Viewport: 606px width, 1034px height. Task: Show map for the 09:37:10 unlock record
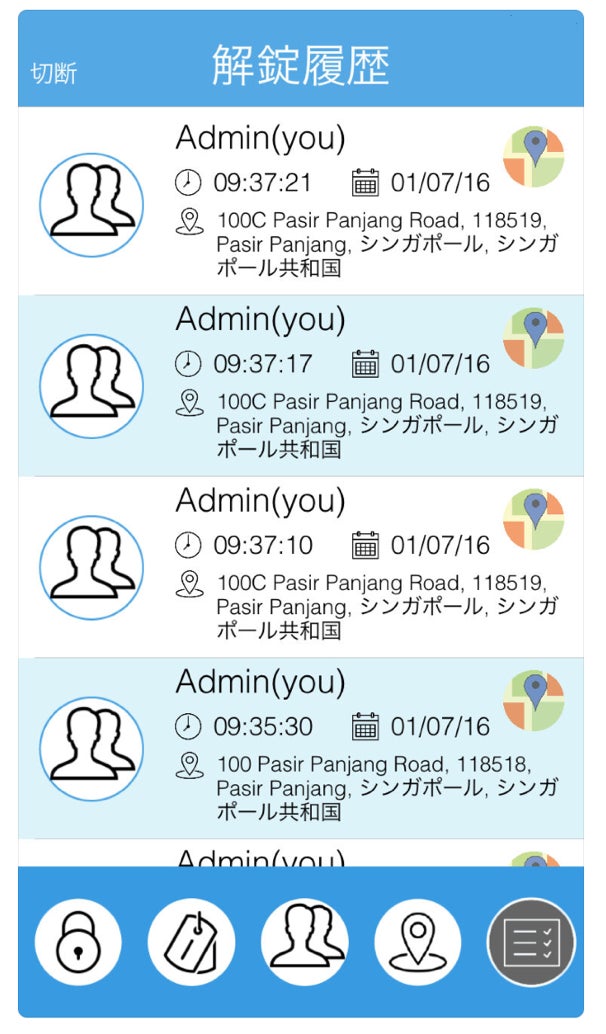(x=533, y=519)
